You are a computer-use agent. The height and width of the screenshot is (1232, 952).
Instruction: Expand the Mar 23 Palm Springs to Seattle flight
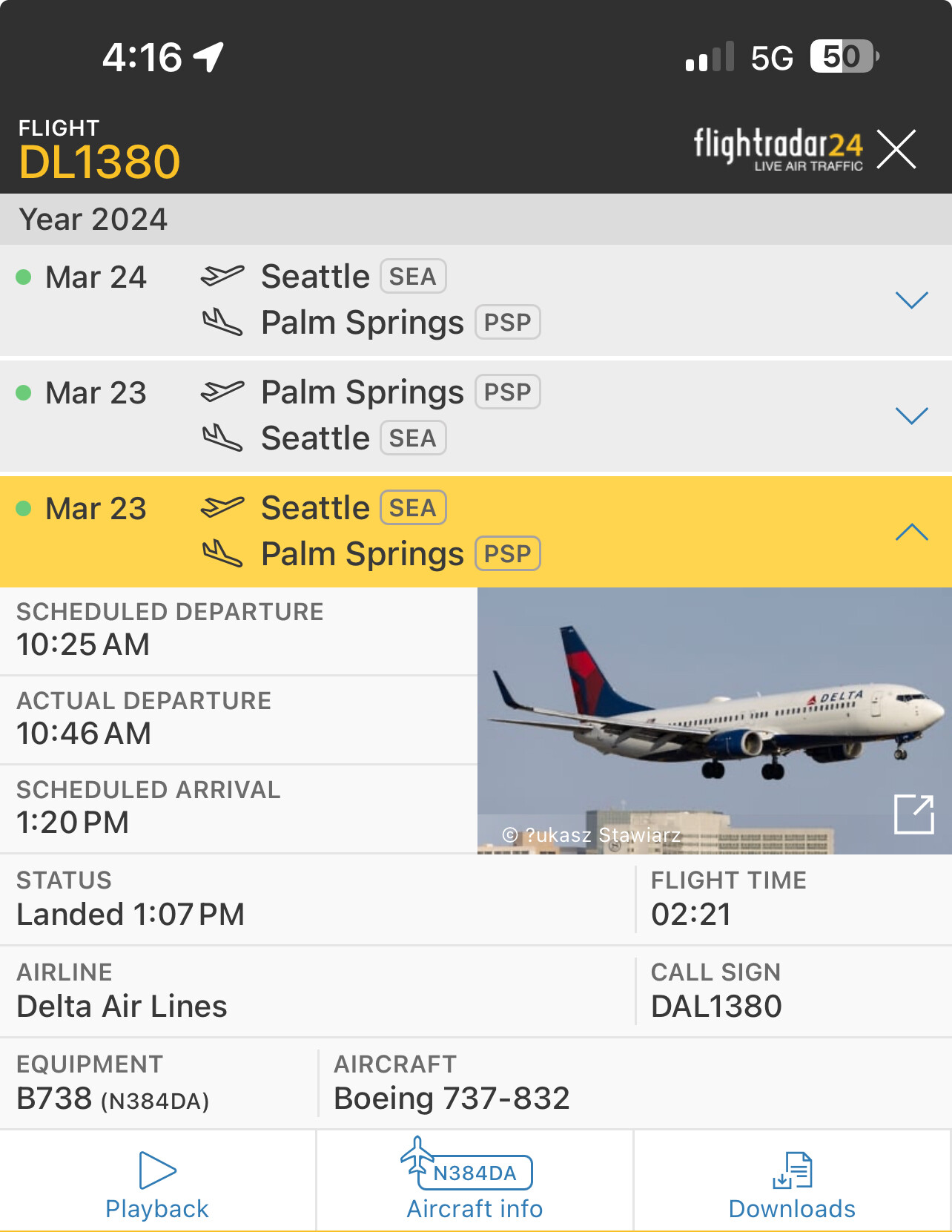pos(911,415)
